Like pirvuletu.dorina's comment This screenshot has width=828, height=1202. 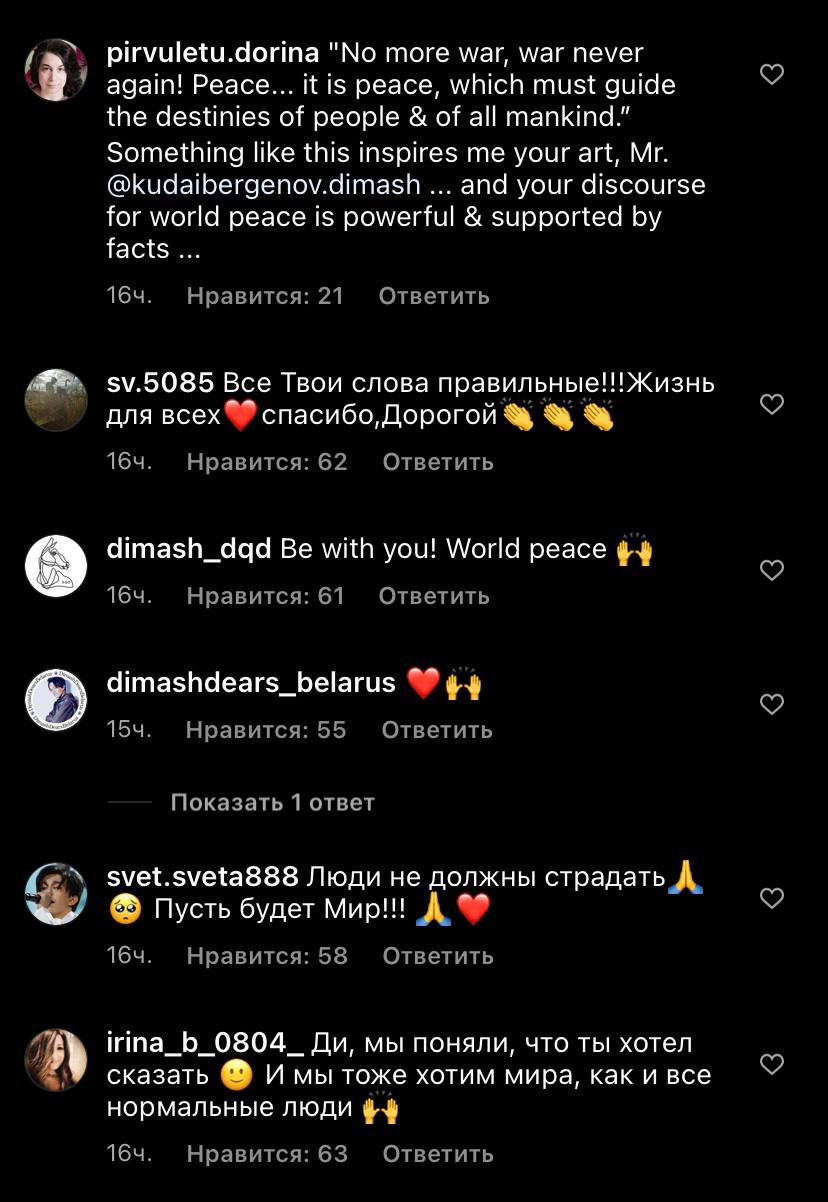click(x=772, y=74)
